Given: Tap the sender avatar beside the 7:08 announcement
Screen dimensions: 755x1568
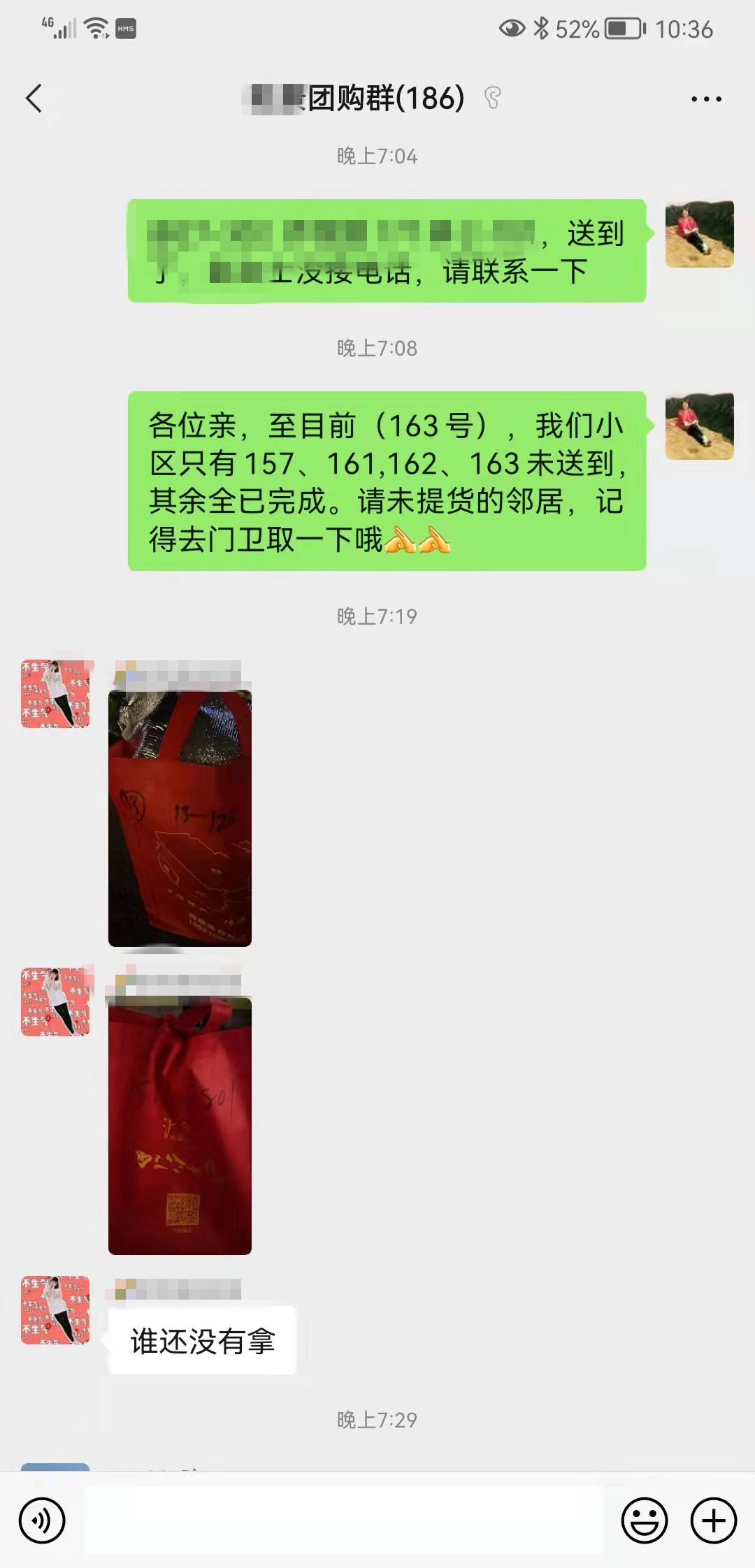Looking at the screenshot, I should tap(699, 426).
